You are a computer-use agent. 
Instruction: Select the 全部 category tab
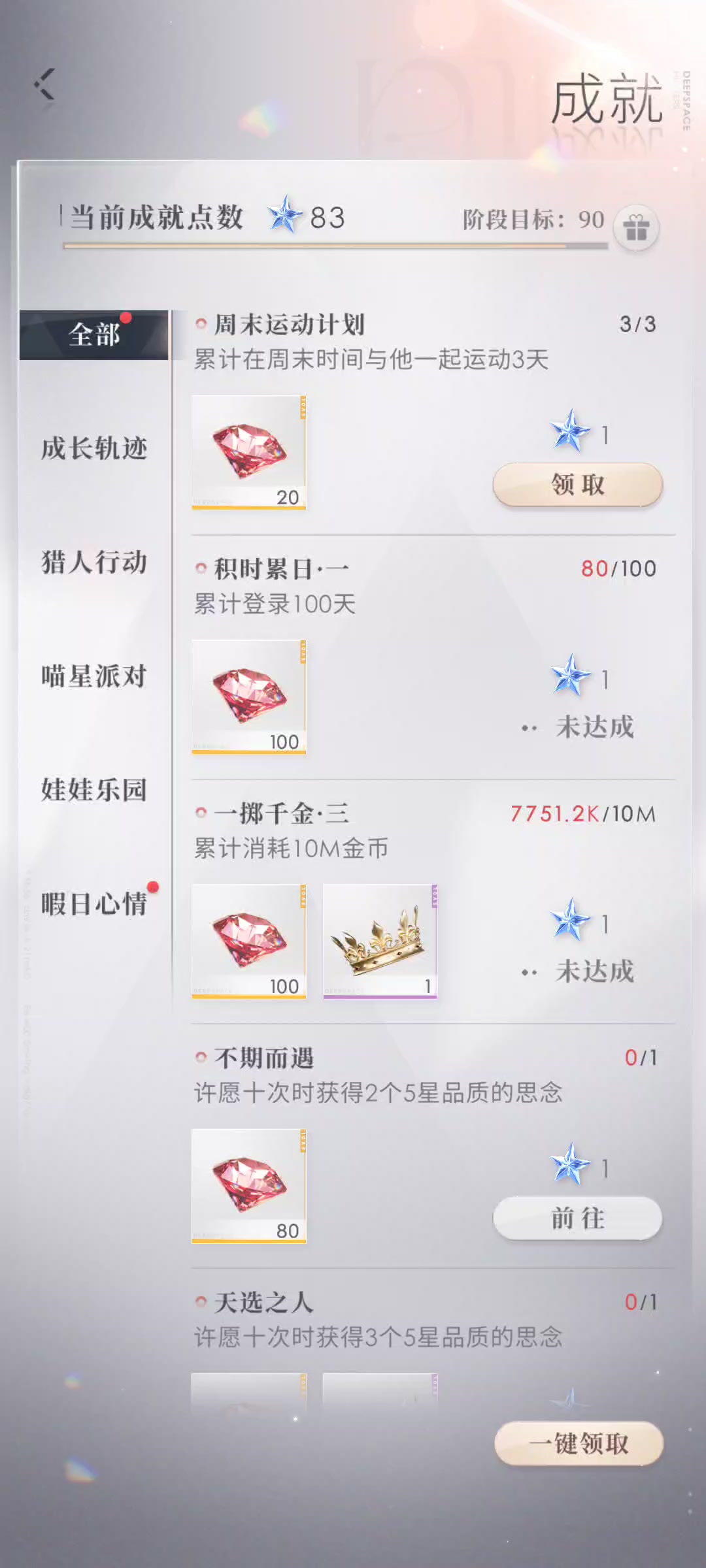tap(94, 335)
